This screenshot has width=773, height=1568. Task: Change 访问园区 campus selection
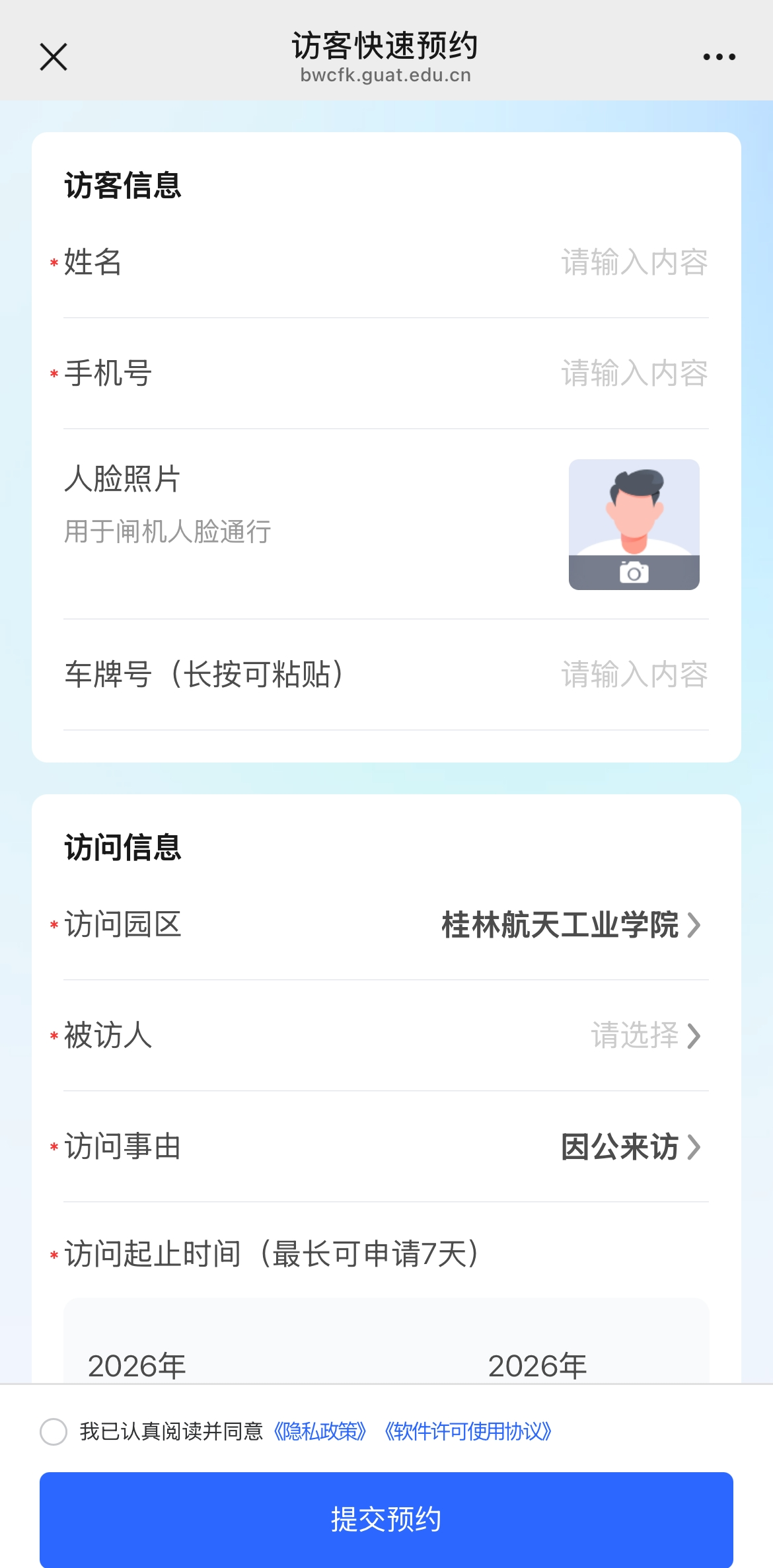(x=570, y=924)
